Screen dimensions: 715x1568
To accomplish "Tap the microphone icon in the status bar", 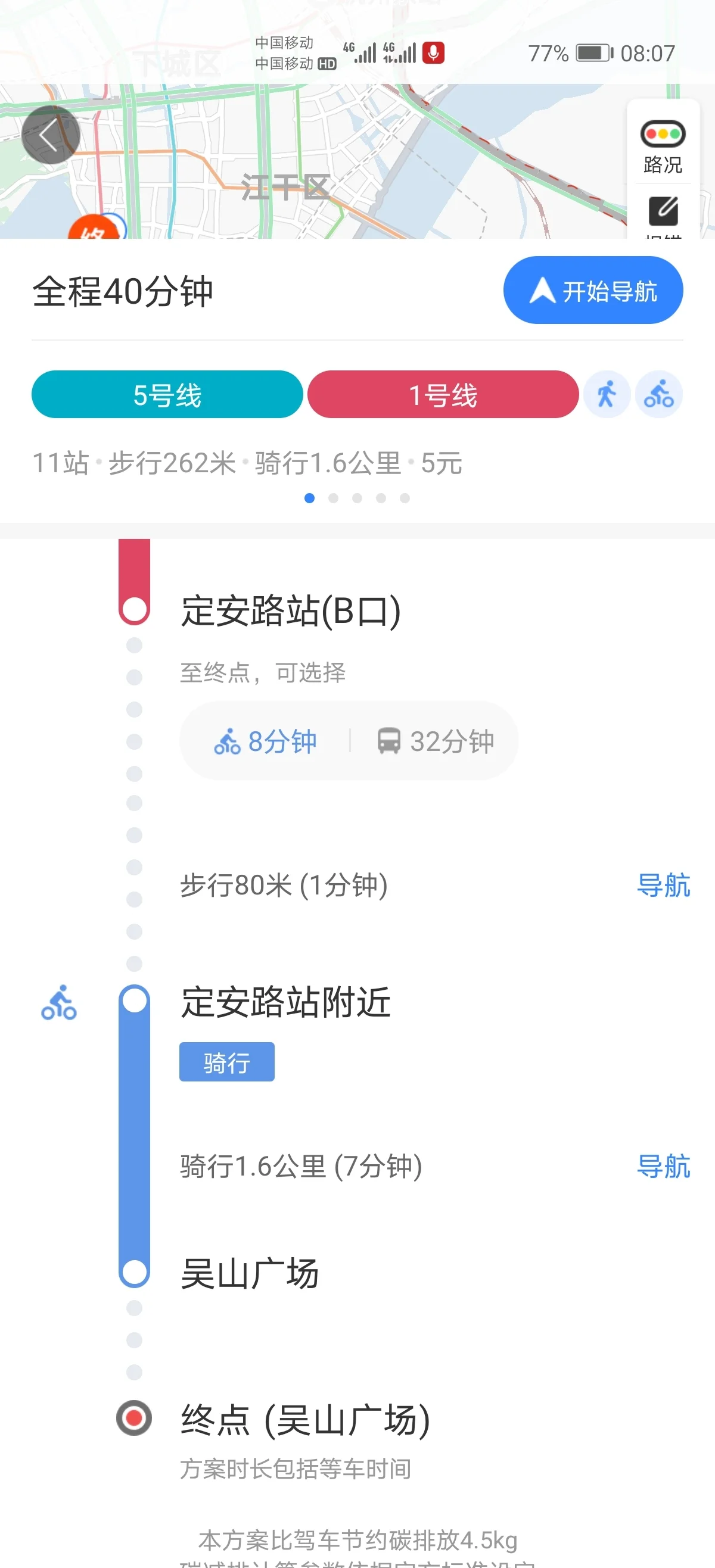I will coord(433,54).
